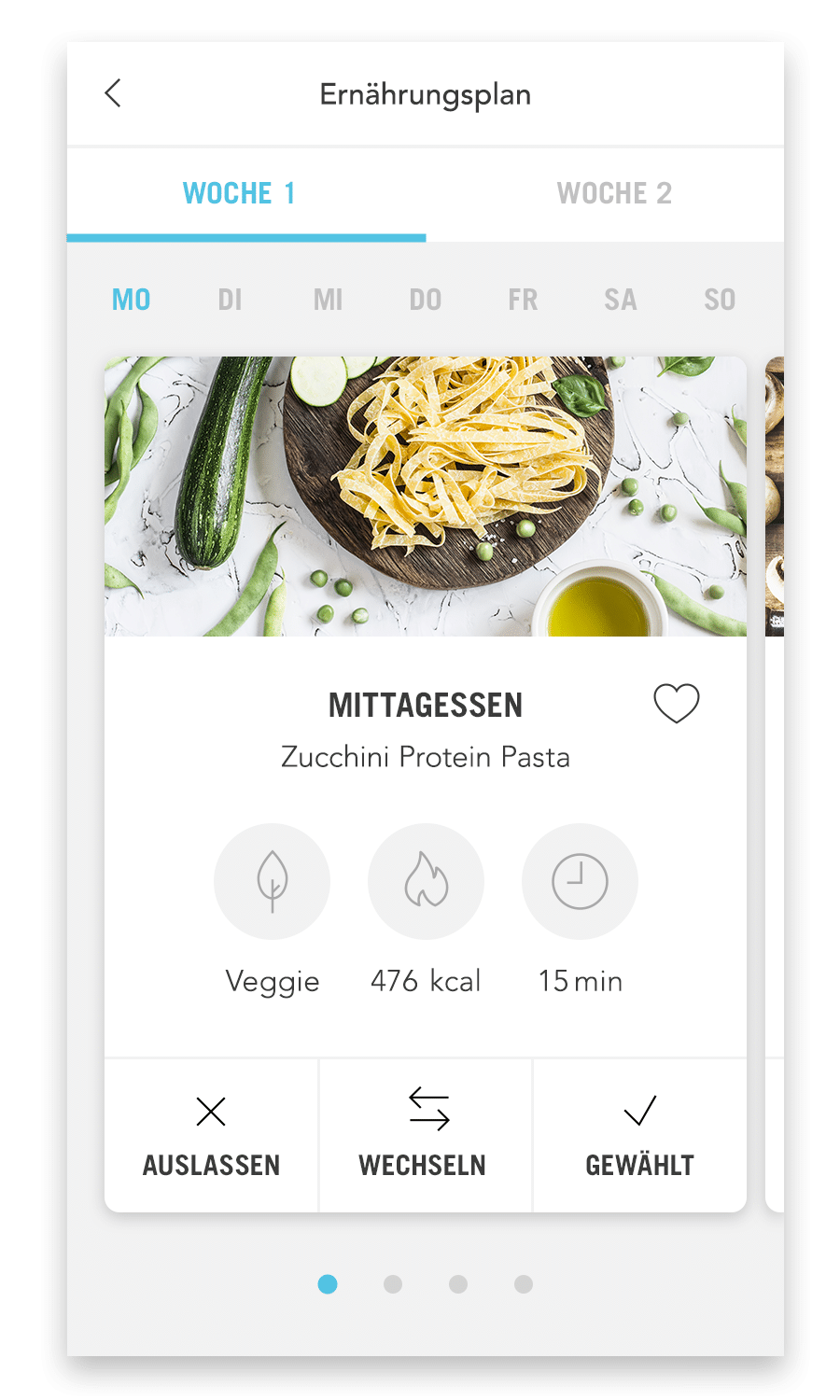Screen dimensions: 840x1400
Task: Go back from Ernährungsplan
Action: pos(113,93)
